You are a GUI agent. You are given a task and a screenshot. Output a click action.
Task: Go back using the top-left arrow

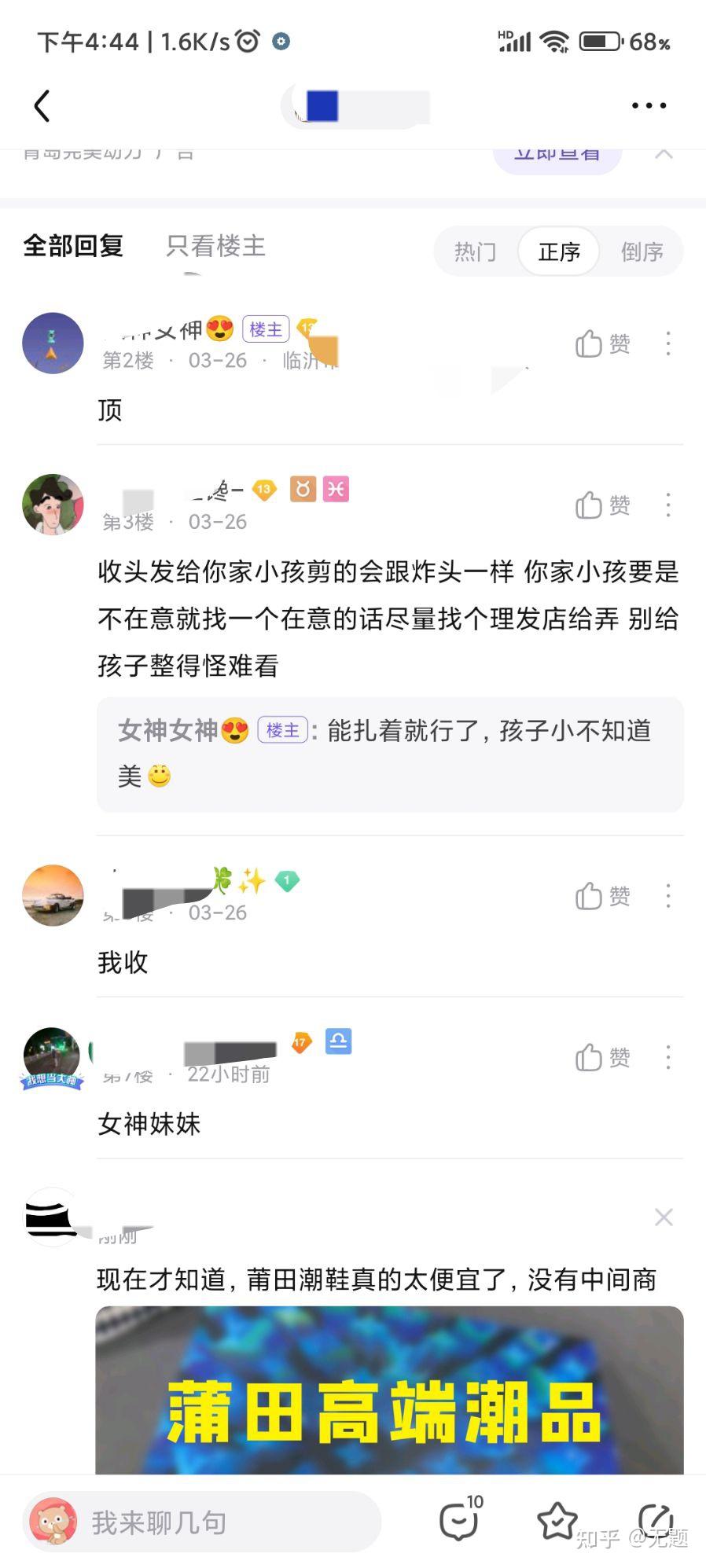[x=42, y=105]
